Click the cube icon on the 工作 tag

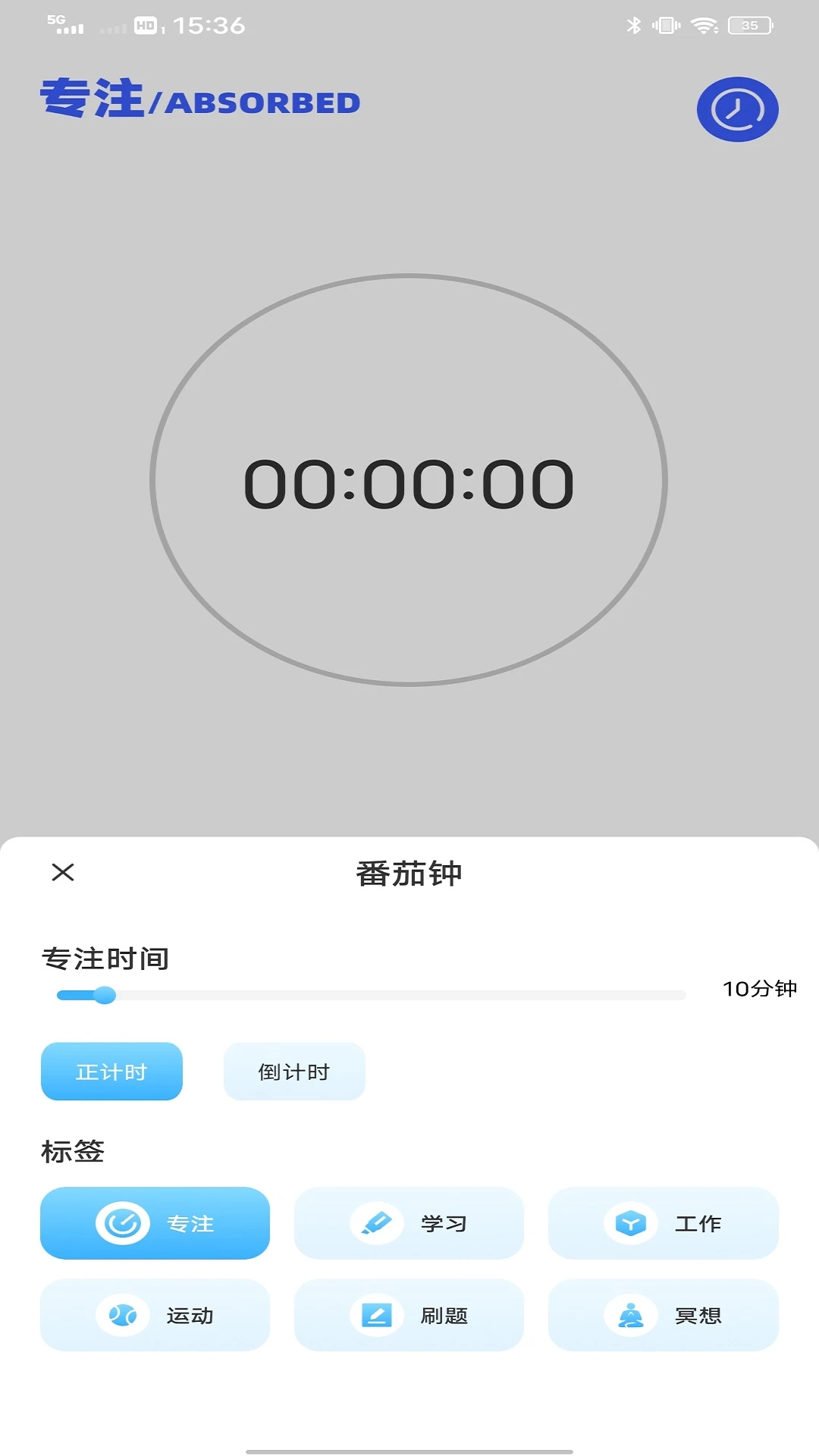tap(630, 1223)
